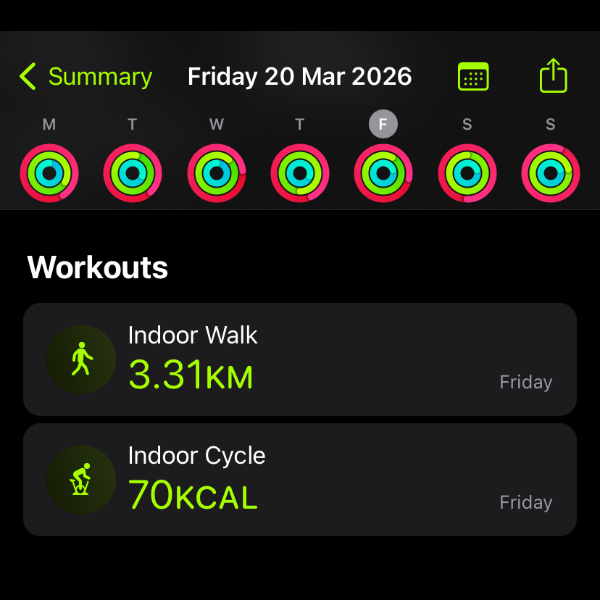Select Tuesday's activity rings
600x600 pixels.
tap(132, 173)
